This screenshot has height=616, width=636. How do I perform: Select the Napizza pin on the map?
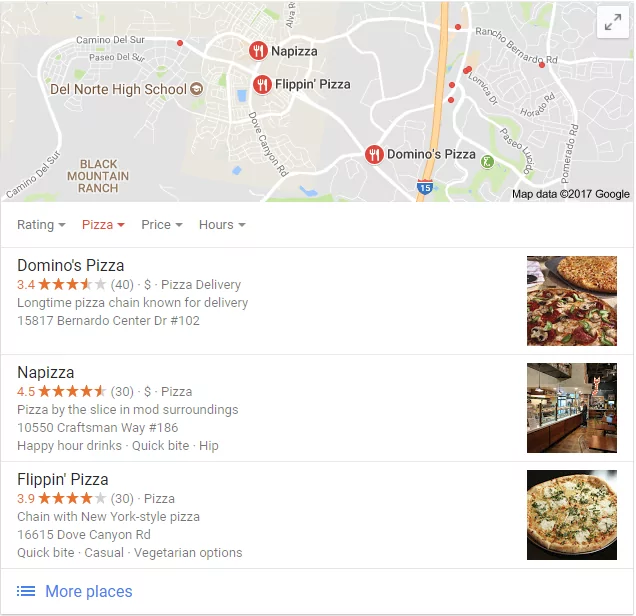[258, 50]
